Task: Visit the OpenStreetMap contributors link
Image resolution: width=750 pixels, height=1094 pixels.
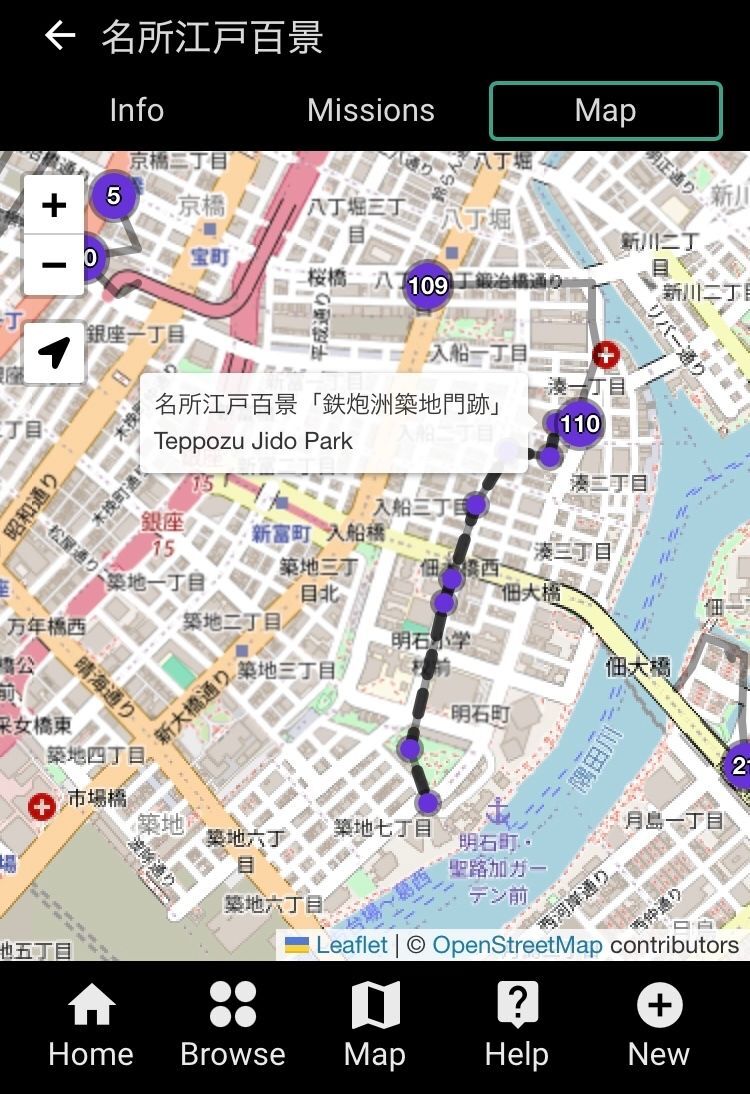Action: click(x=517, y=945)
